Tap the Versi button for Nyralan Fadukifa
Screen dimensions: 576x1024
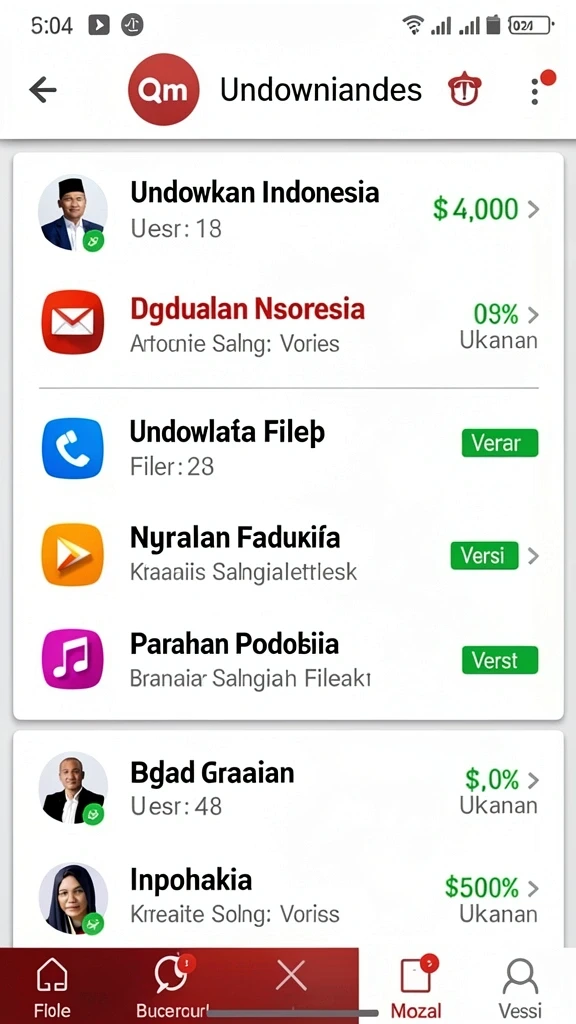point(484,556)
